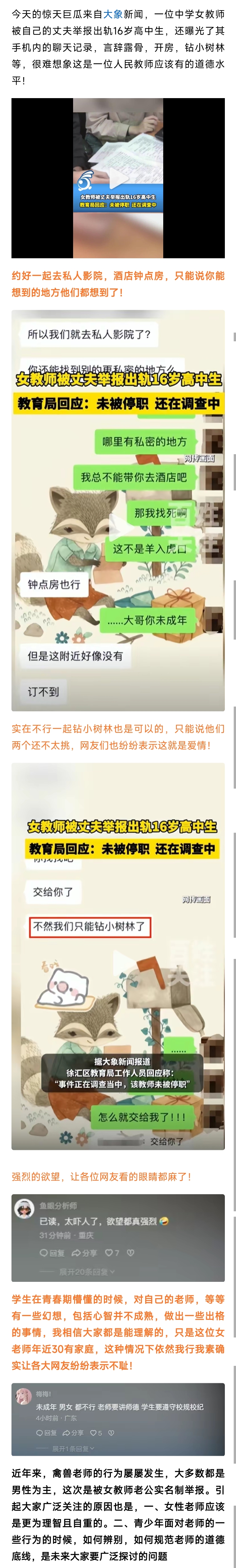The width and height of the screenshot is (236, 1568).
Task: Enlarge the 鱼眼分析师 comment screenshot
Action: click(118, 1238)
